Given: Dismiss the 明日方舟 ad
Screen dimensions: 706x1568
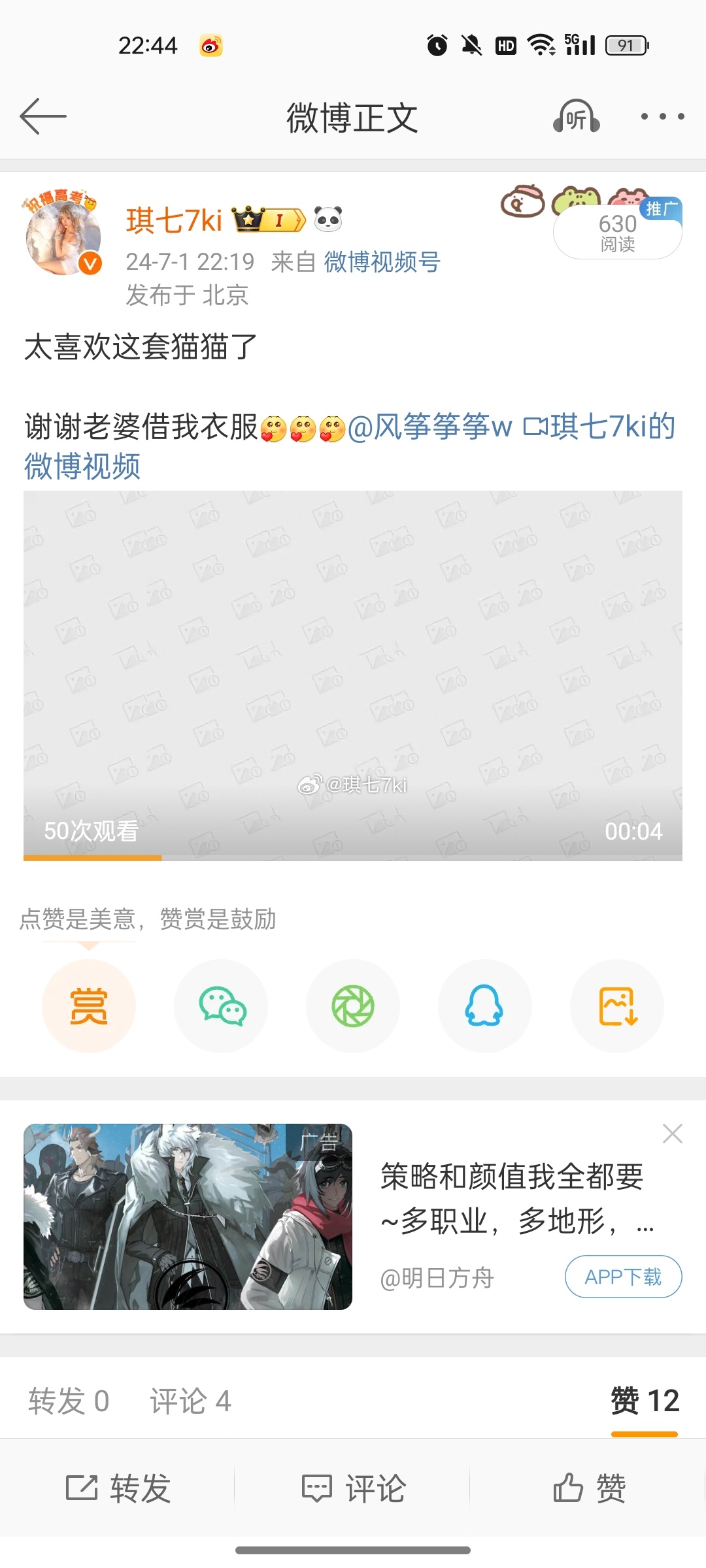Looking at the screenshot, I should coord(673,1134).
